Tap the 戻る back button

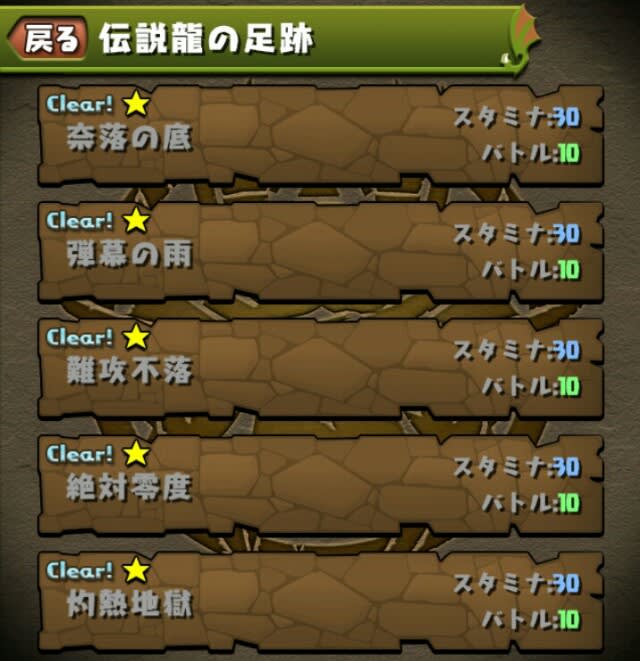point(45,39)
